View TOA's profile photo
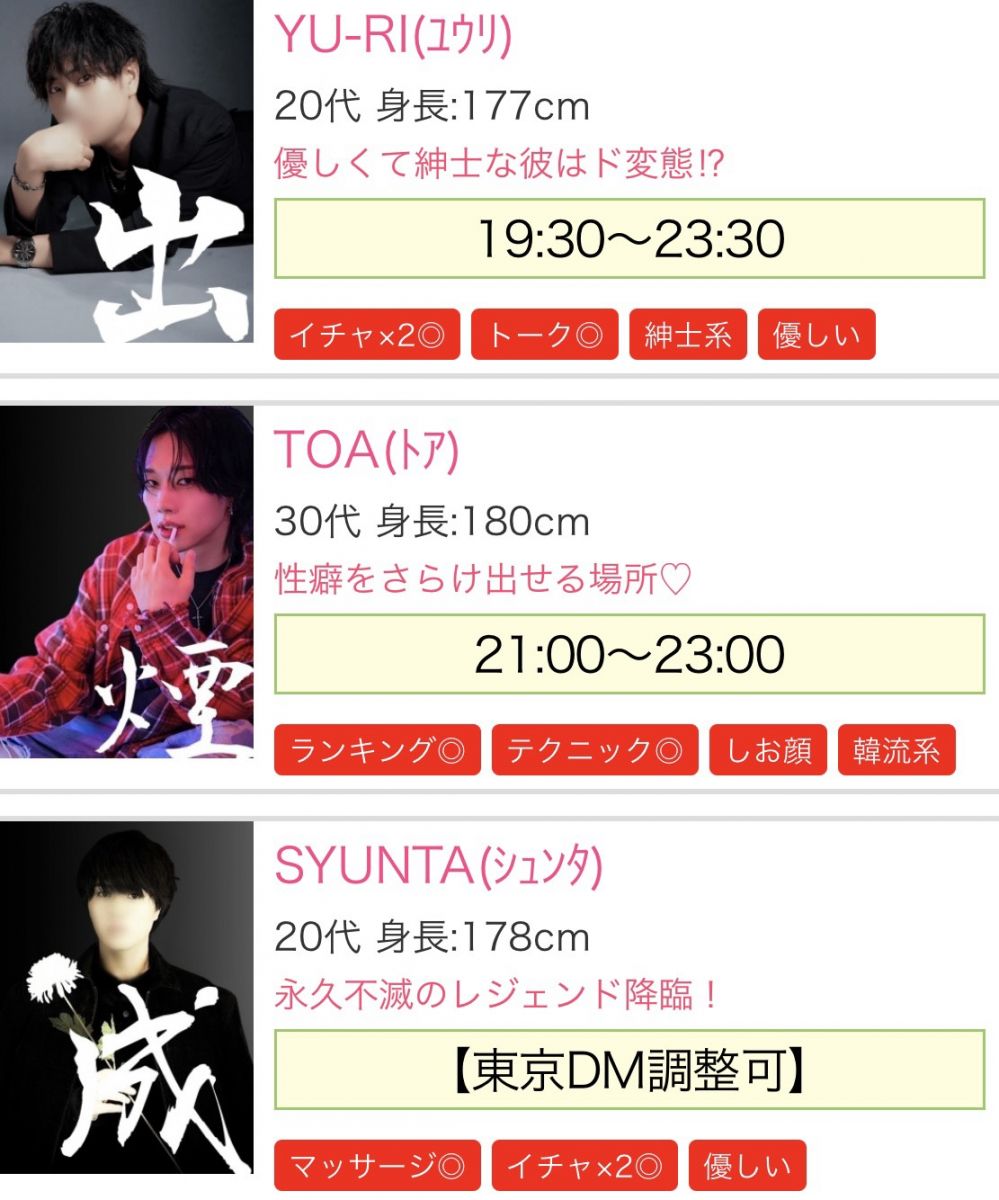 click(x=127, y=581)
